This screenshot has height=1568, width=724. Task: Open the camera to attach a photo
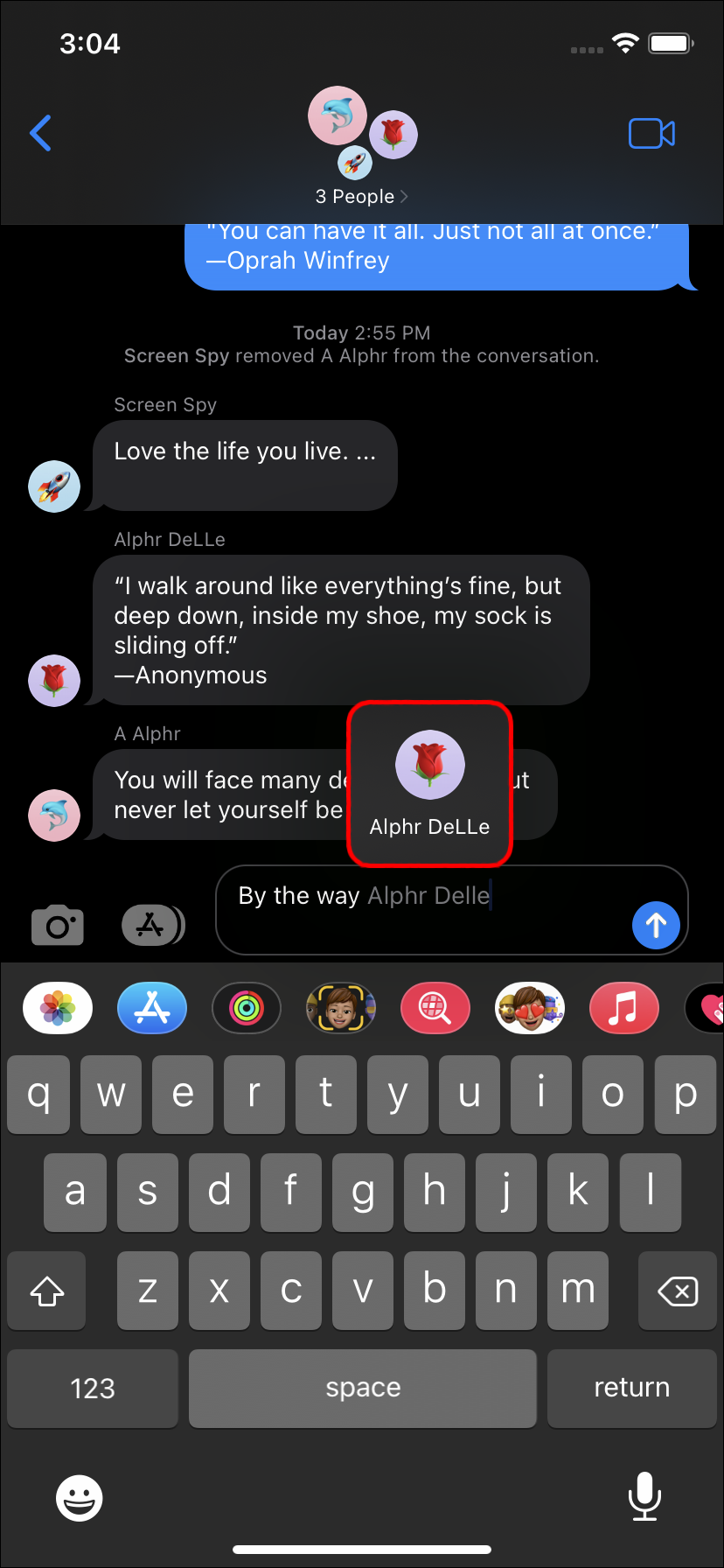(58, 926)
